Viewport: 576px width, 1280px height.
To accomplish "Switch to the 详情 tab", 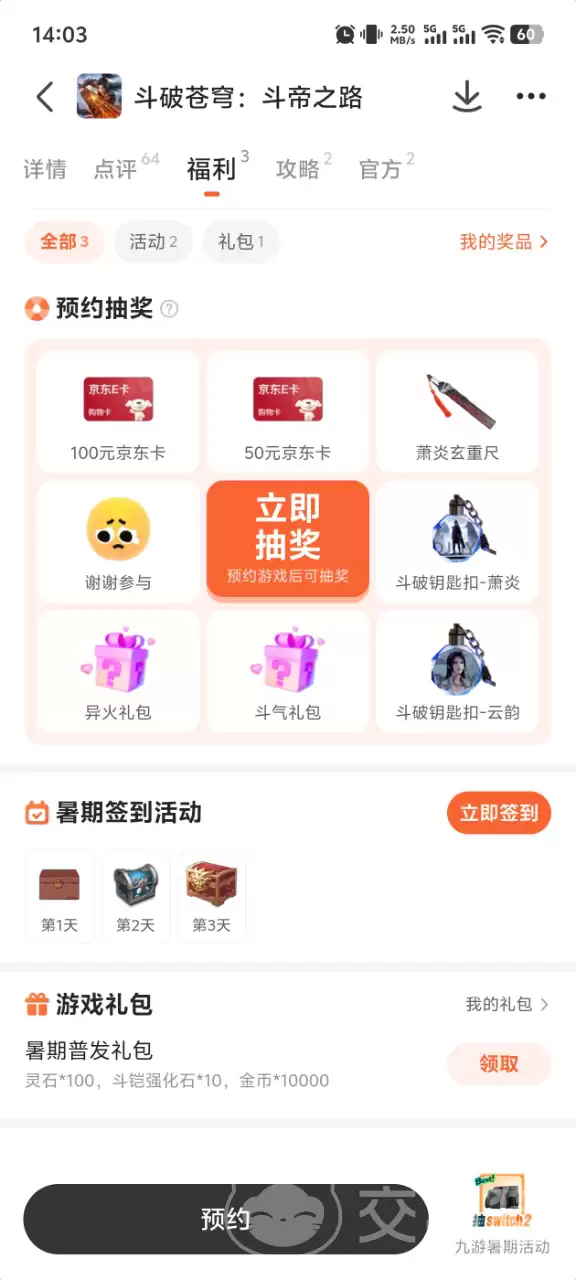I will 45,169.
